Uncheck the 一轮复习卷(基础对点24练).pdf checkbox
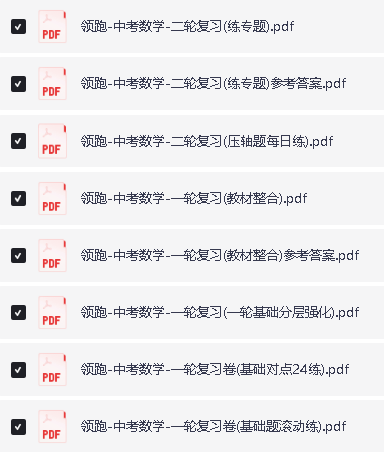384x452 pixels. click(x=18, y=370)
